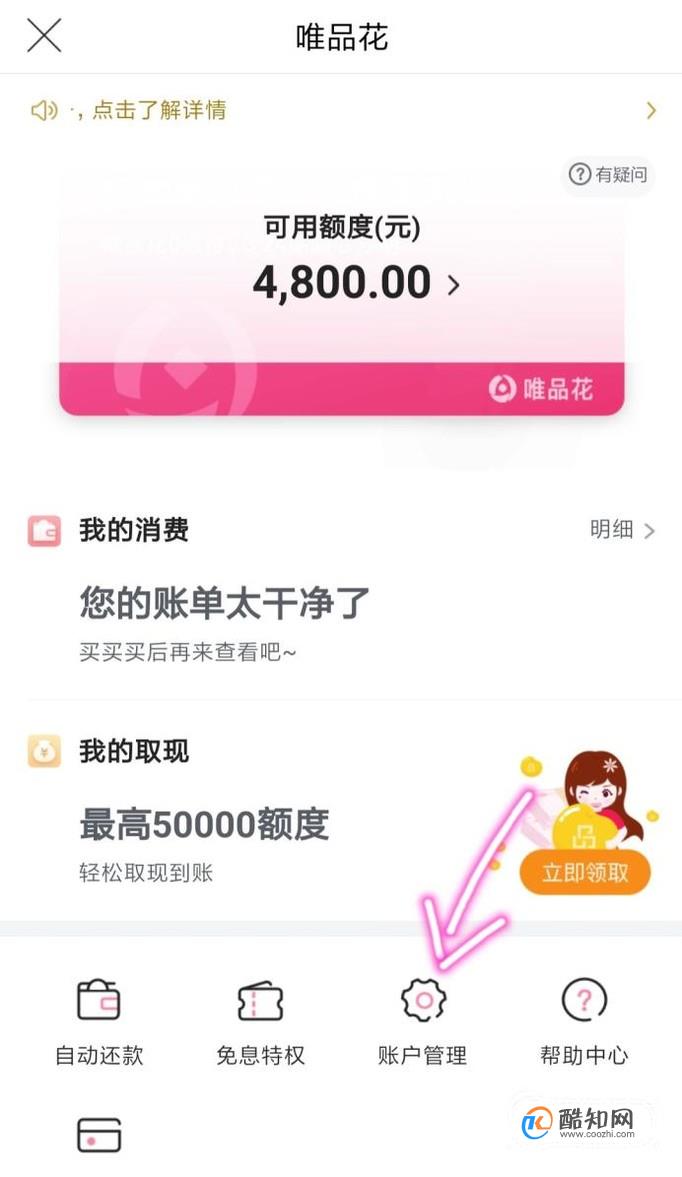This screenshot has height=1177, width=682.
Task: Tap the 有疑问 help button
Action: click(x=608, y=175)
